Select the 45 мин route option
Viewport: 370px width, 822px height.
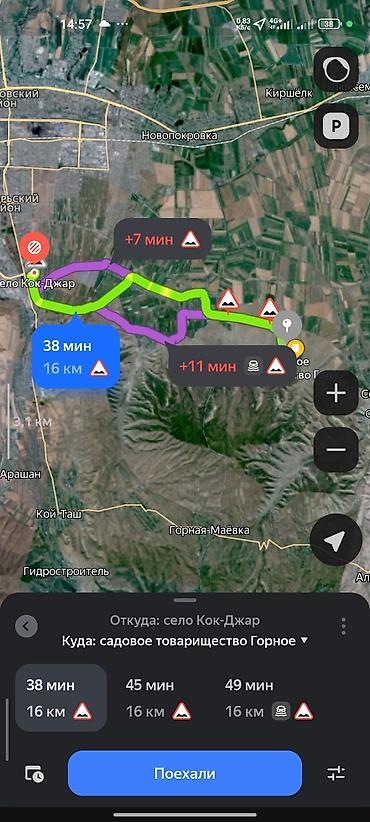(x=159, y=698)
